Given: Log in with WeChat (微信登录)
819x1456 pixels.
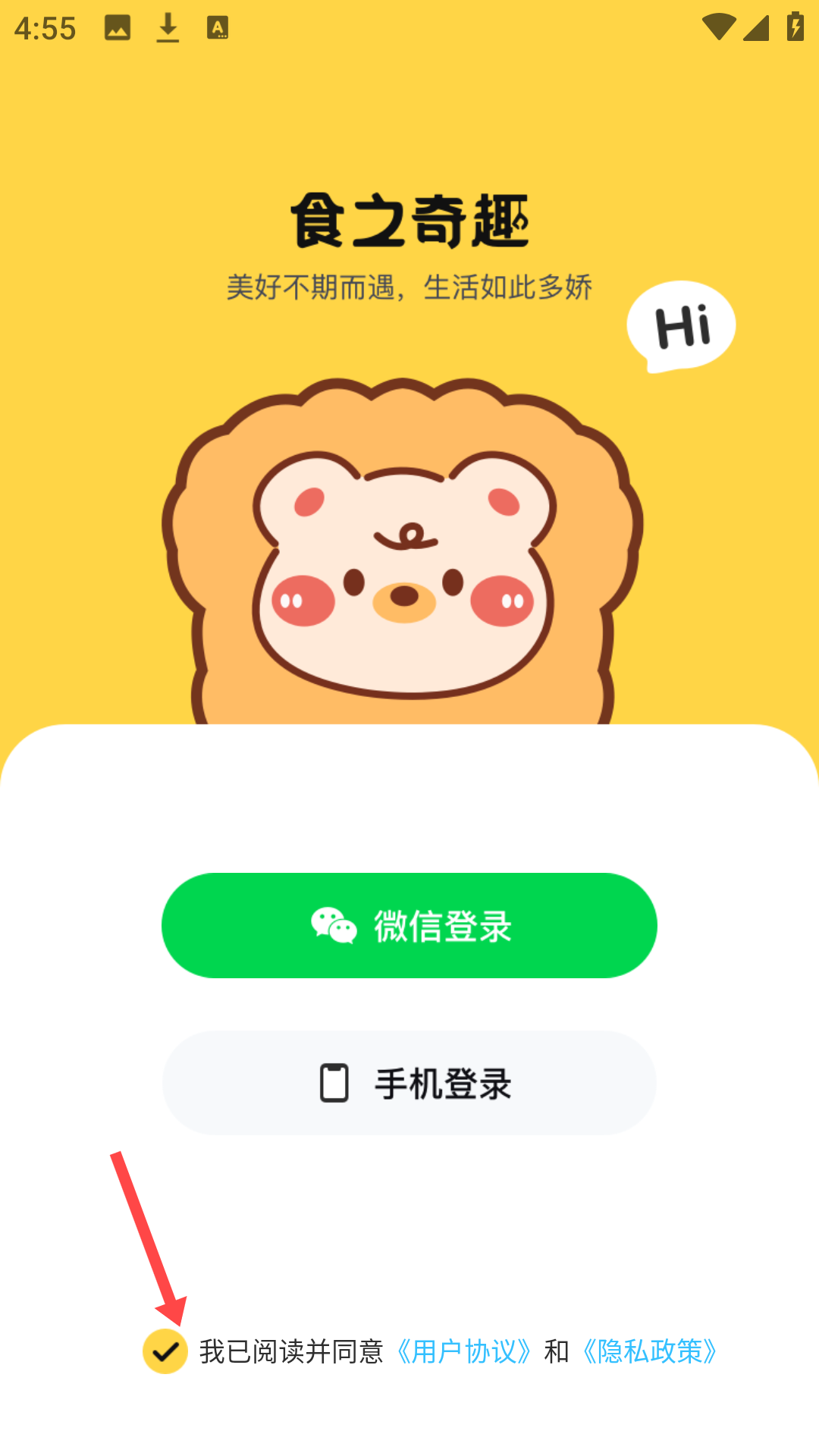Looking at the screenshot, I should [x=409, y=925].
